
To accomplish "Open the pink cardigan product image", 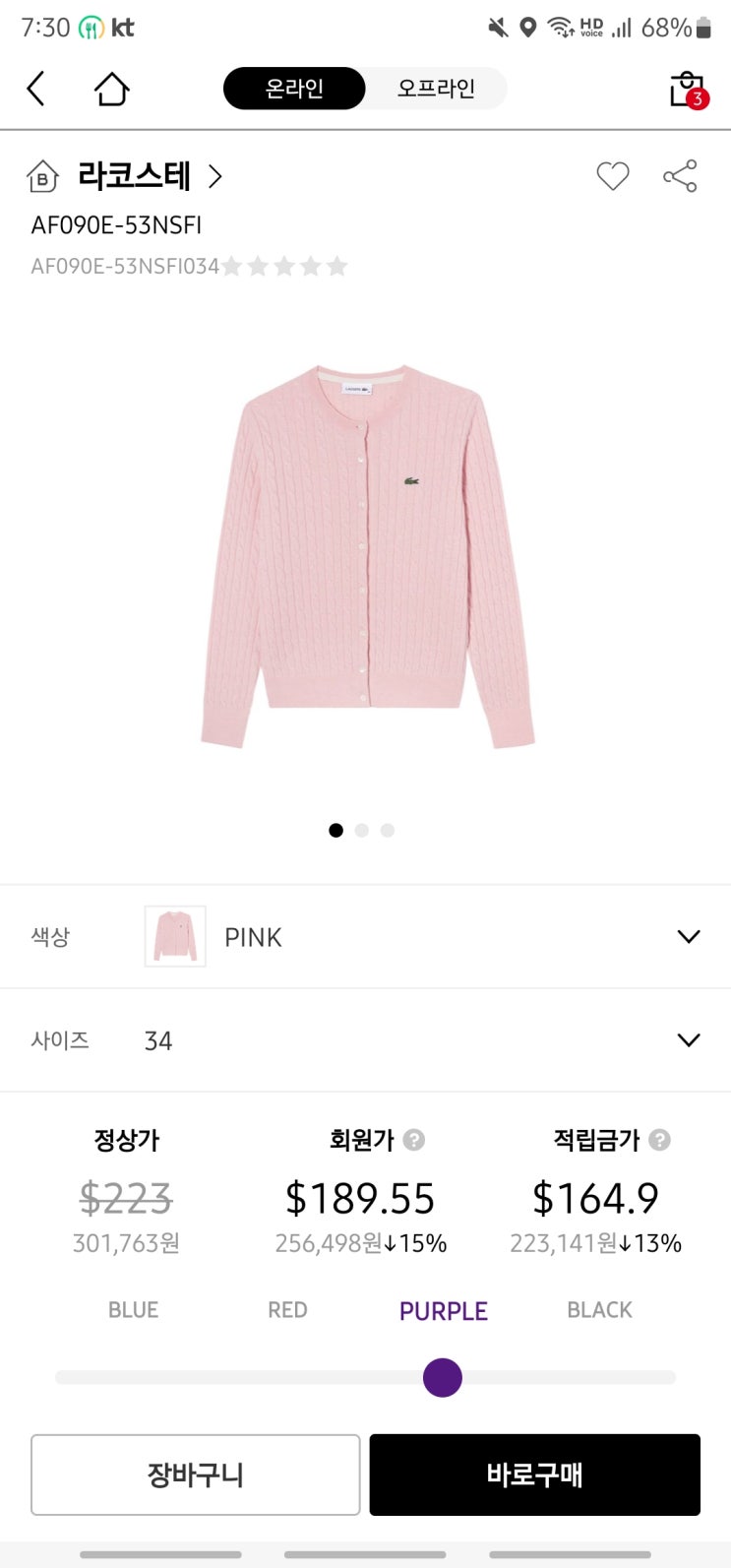I will coord(366,555).
